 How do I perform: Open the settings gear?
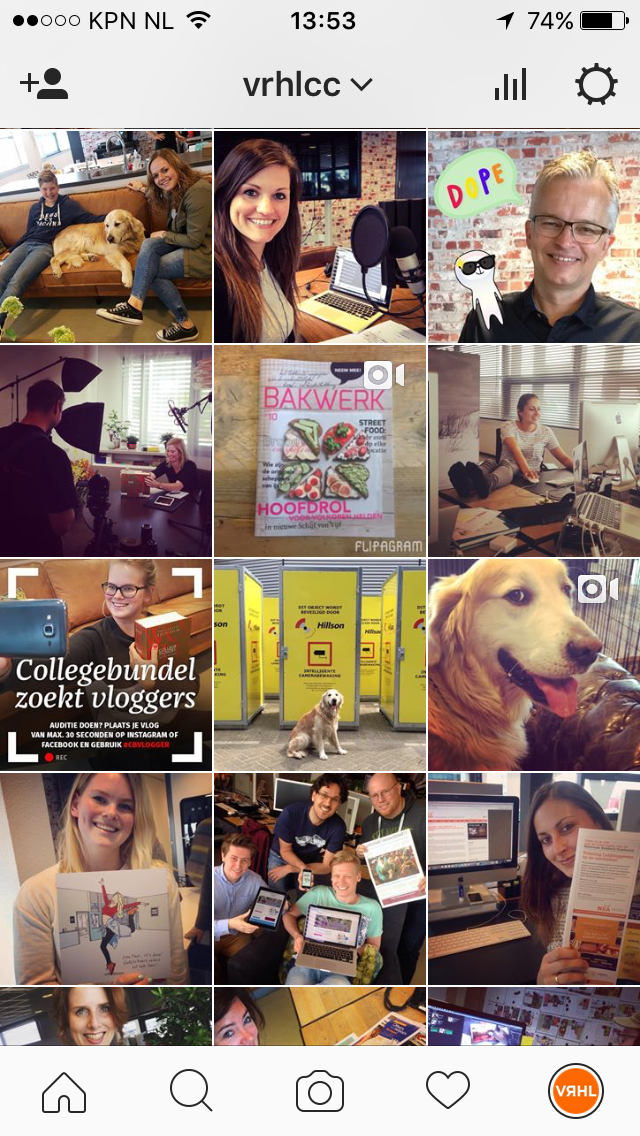tap(596, 85)
